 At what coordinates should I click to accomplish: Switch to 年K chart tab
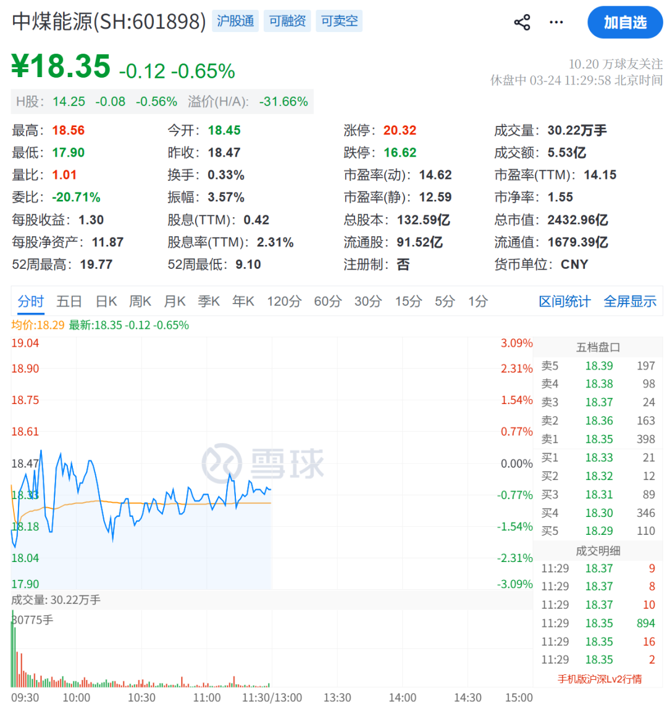tap(243, 301)
